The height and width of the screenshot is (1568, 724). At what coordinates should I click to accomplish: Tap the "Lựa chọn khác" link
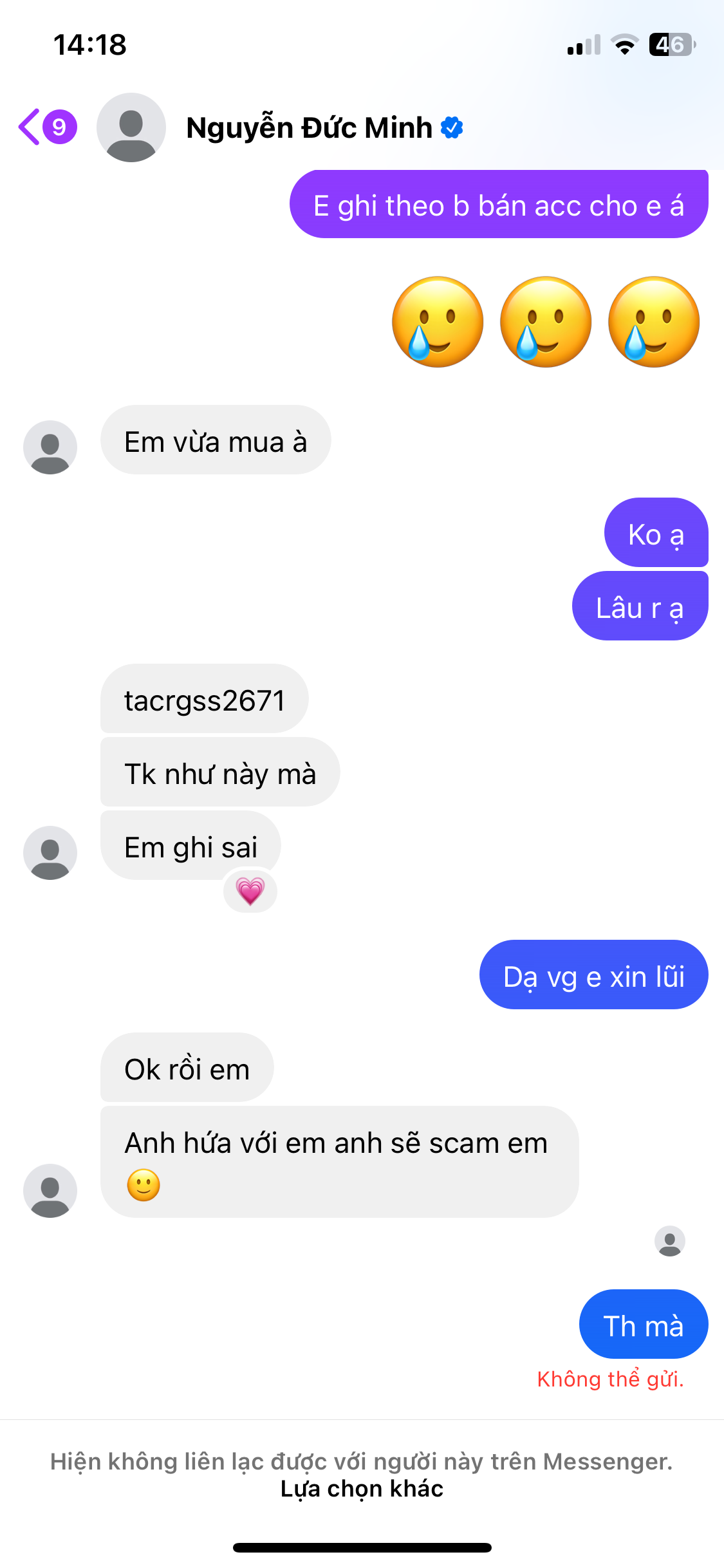click(362, 1489)
